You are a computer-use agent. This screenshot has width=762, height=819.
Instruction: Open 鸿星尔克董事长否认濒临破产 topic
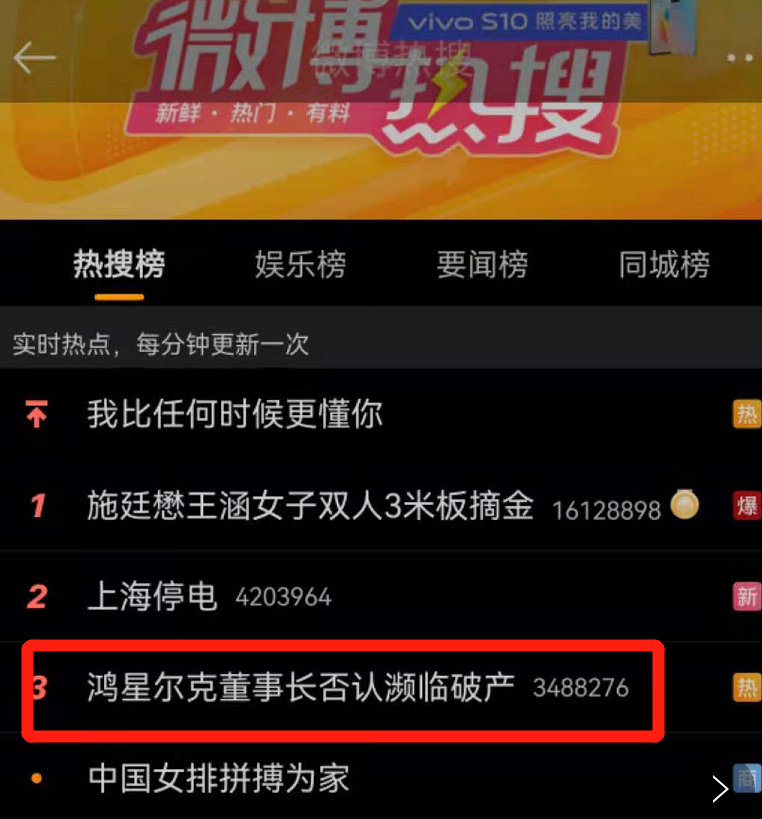(300, 688)
